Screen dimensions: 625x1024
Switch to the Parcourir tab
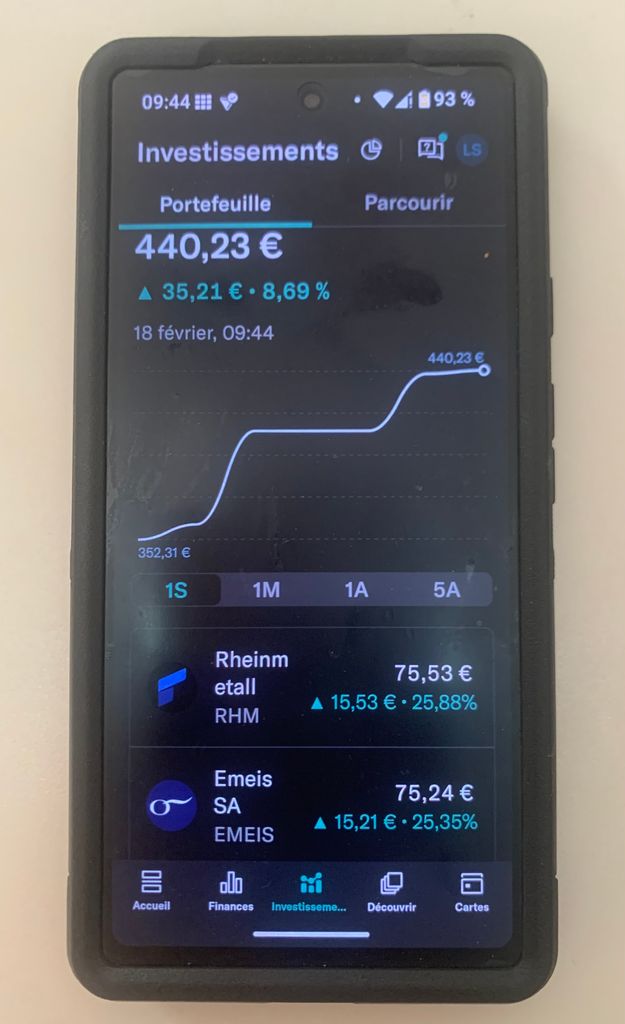[408, 203]
